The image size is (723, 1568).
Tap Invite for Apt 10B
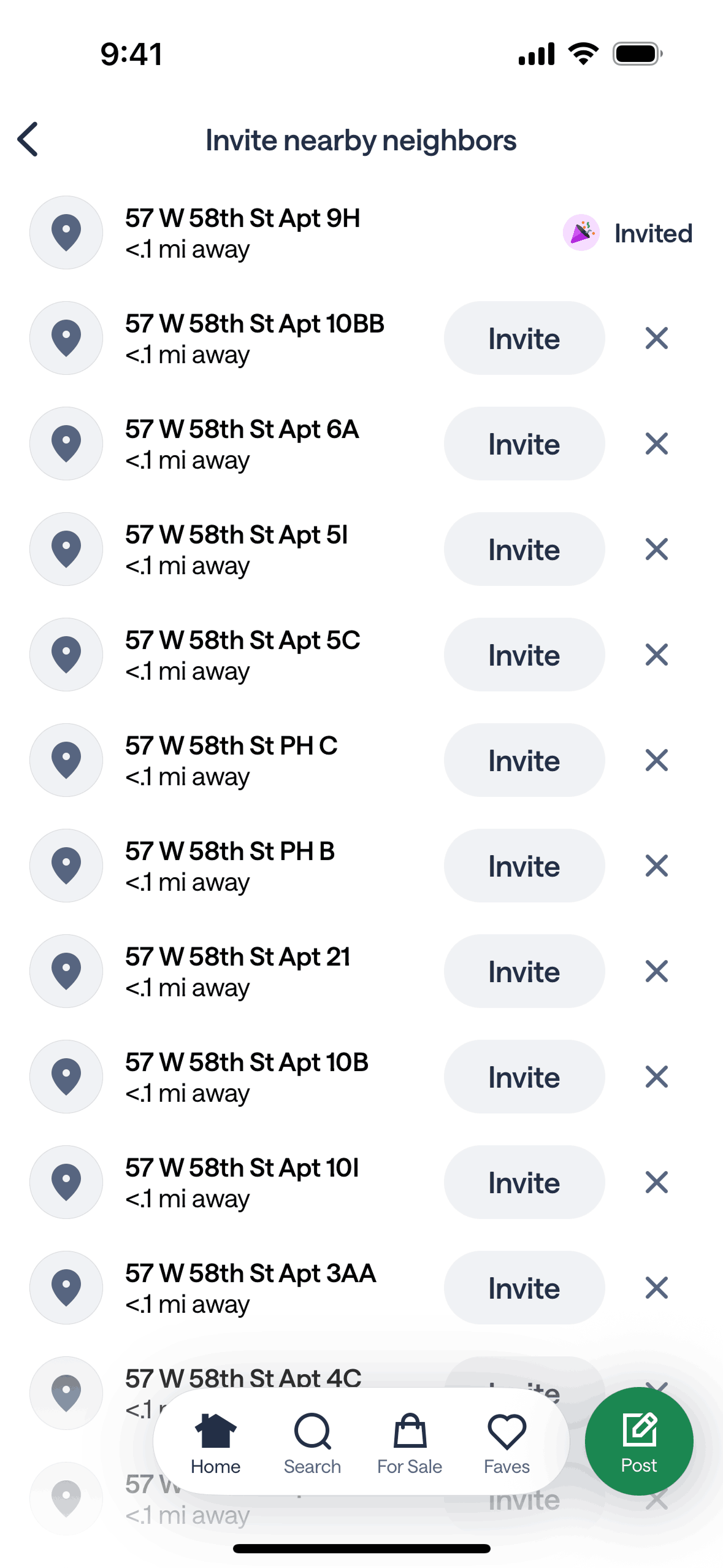(x=524, y=1077)
